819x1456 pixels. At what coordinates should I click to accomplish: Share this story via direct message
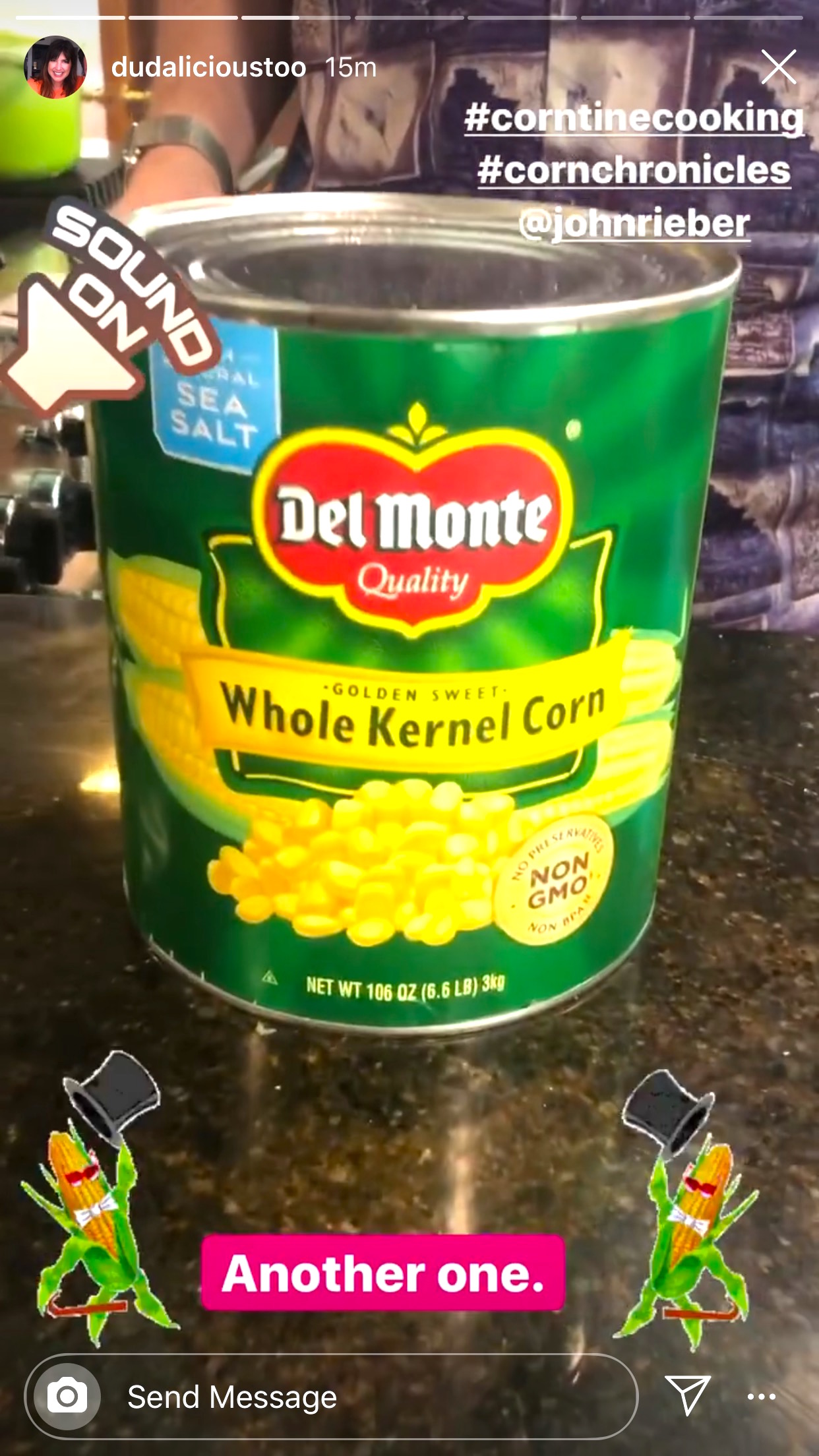pyautogui.click(x=688, y=1395)
